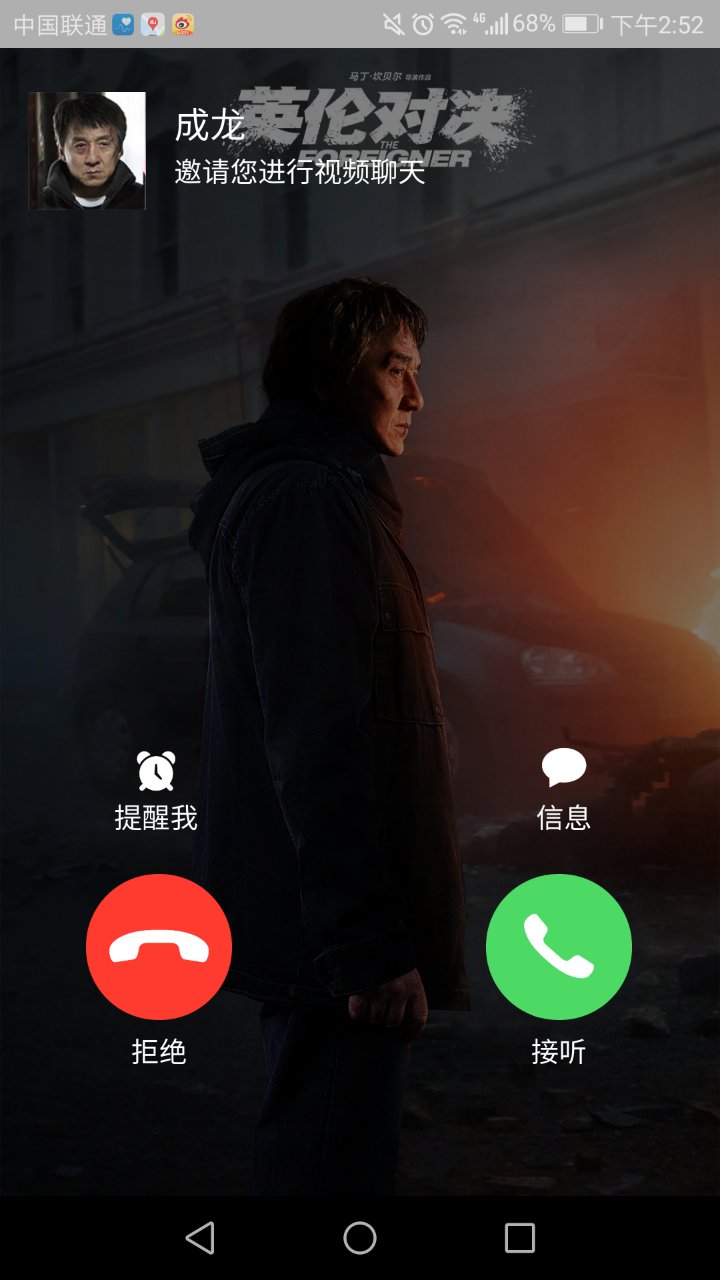Viewport: 720px width, 1280px height.
Task: Go back using the navigation bar
Action: pyautogui.click(x=200, y=1238)
